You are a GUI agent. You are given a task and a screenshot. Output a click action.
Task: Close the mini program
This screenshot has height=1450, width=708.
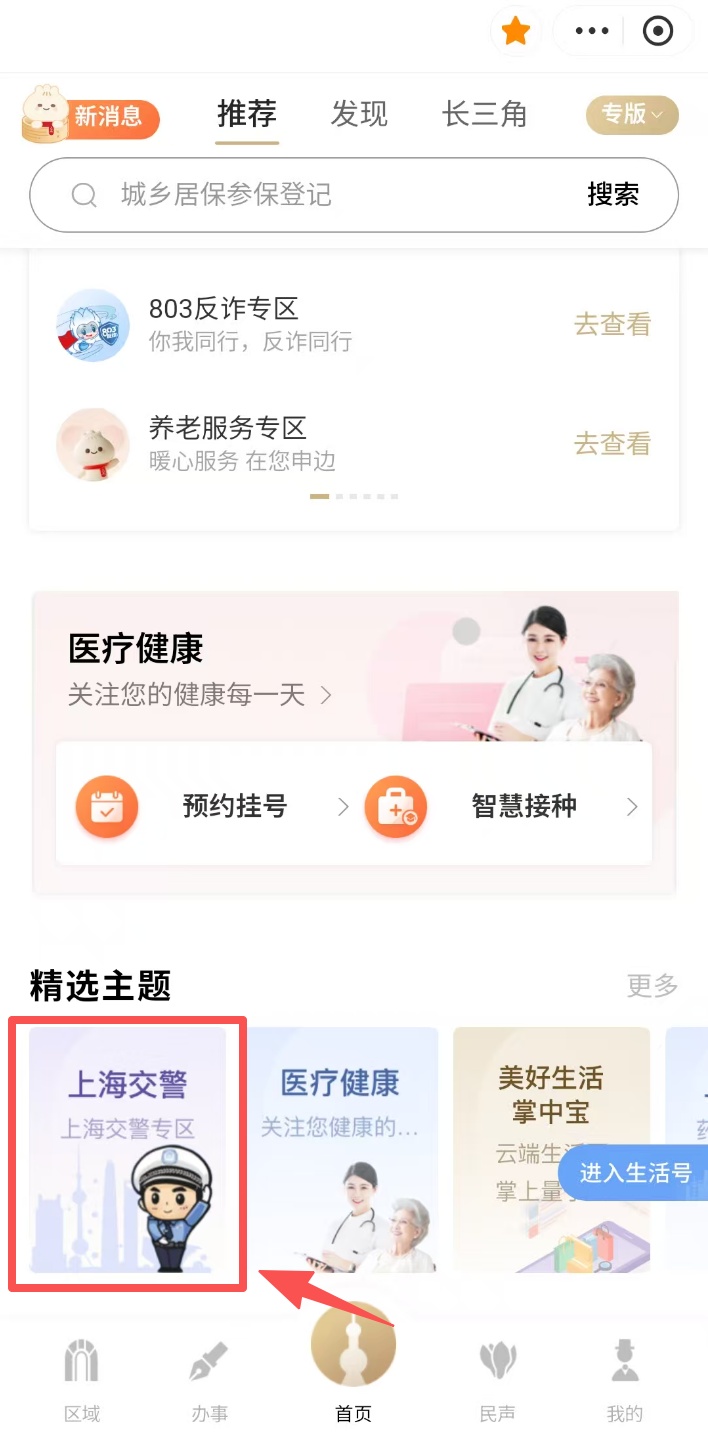[x=657, y=33]
